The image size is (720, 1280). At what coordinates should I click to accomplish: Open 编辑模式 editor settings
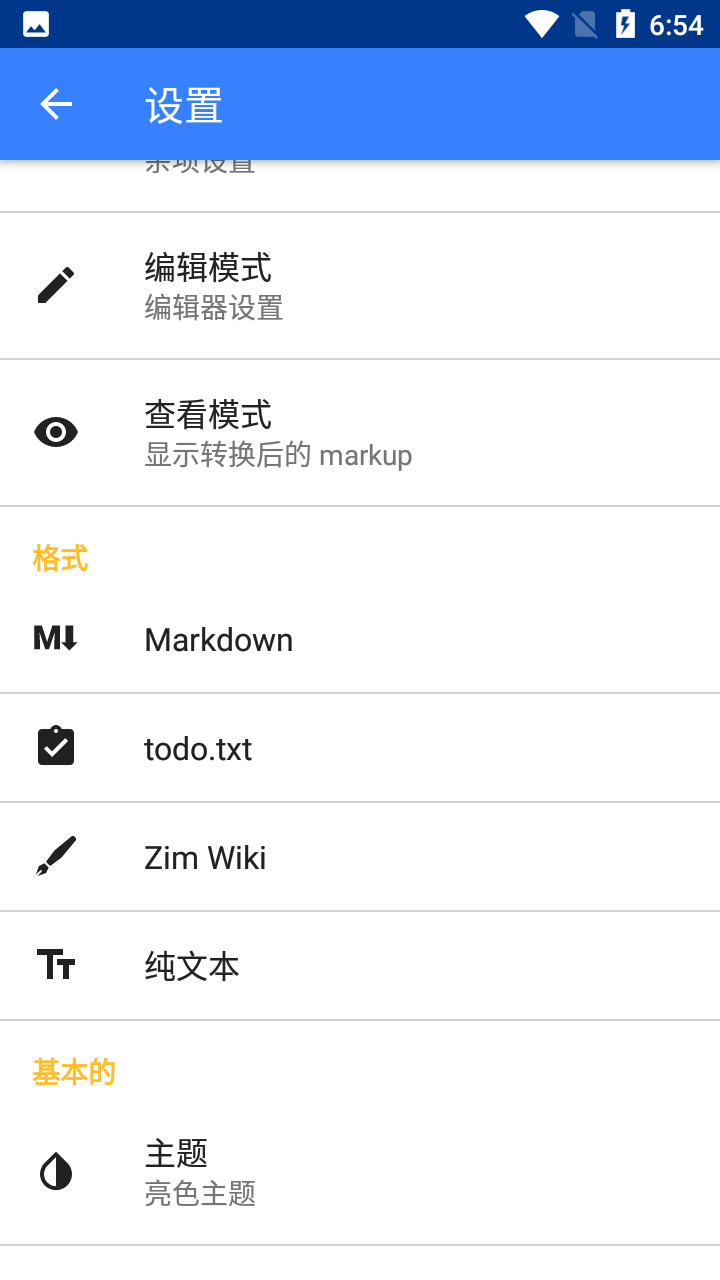(x=360, y=286)
